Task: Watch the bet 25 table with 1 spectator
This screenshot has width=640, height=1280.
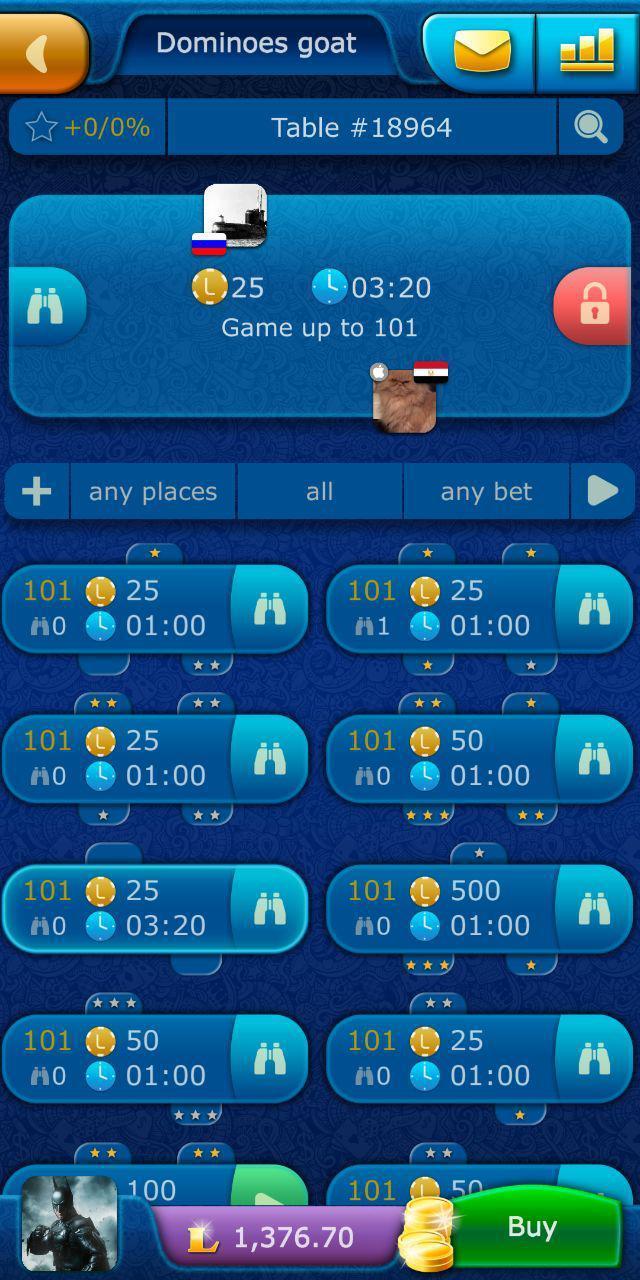Action: [594, 608]
